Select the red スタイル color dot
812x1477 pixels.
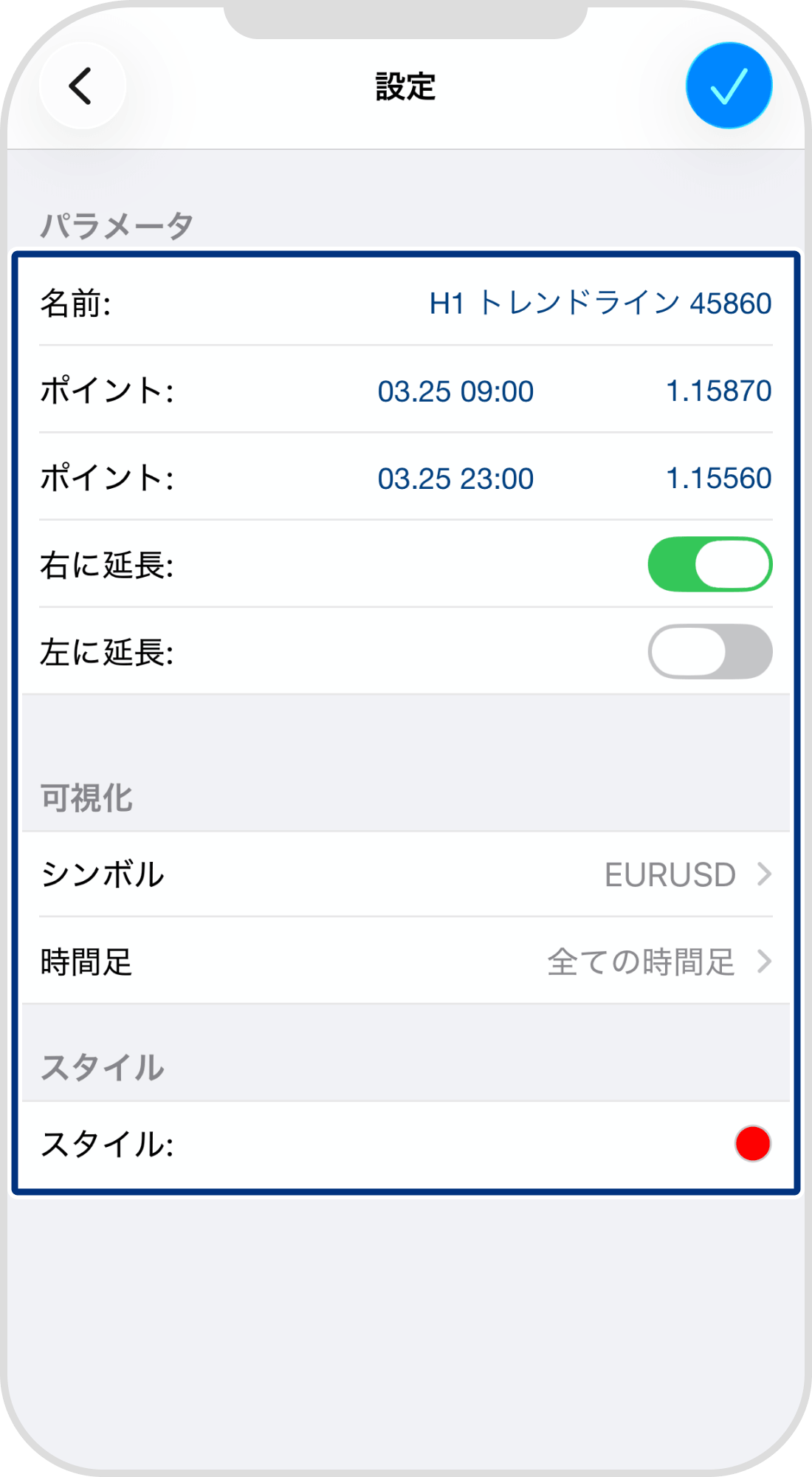pos(752,1144)
